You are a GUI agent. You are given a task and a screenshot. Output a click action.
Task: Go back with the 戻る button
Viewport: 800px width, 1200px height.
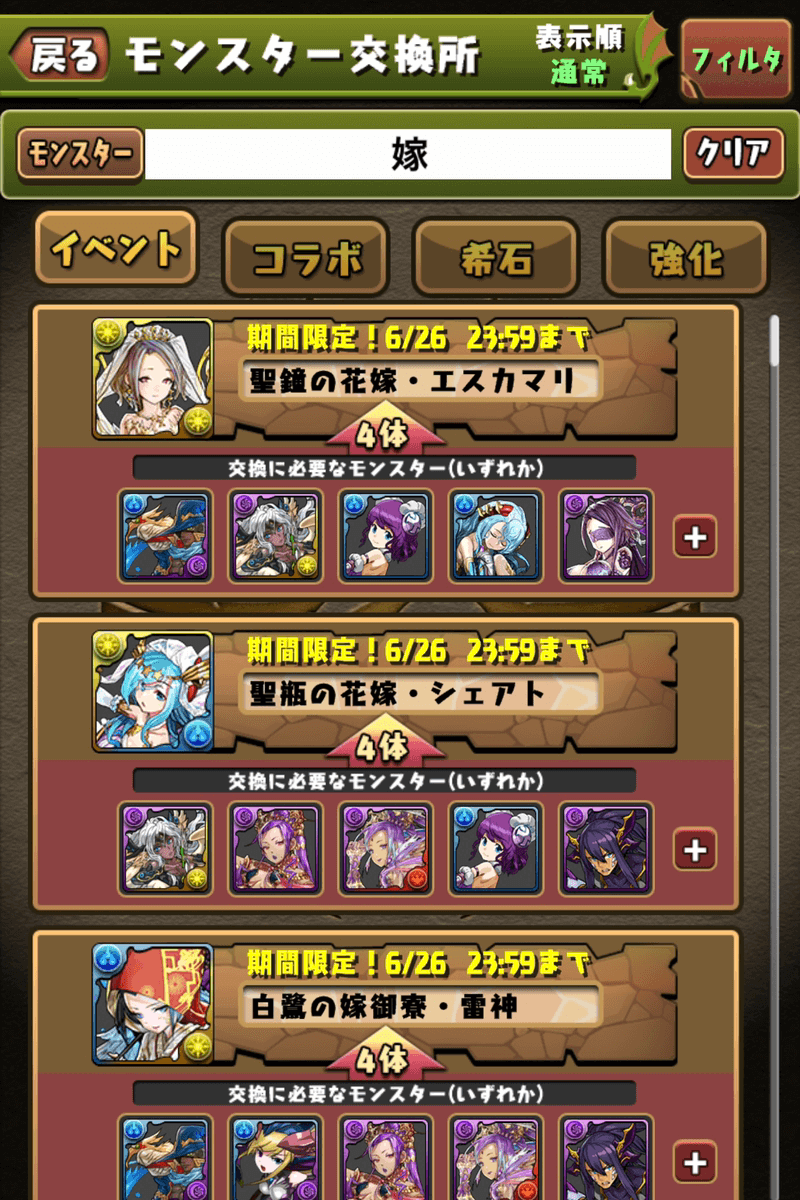pos(64,57)
